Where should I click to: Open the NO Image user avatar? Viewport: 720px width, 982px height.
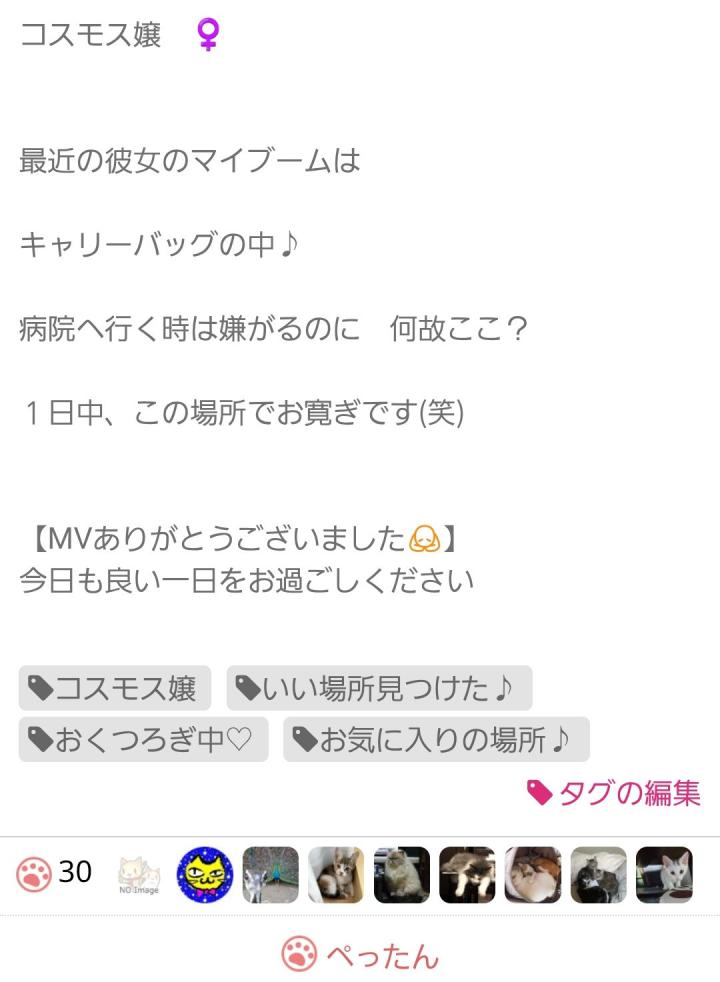[x=139, y=875]
